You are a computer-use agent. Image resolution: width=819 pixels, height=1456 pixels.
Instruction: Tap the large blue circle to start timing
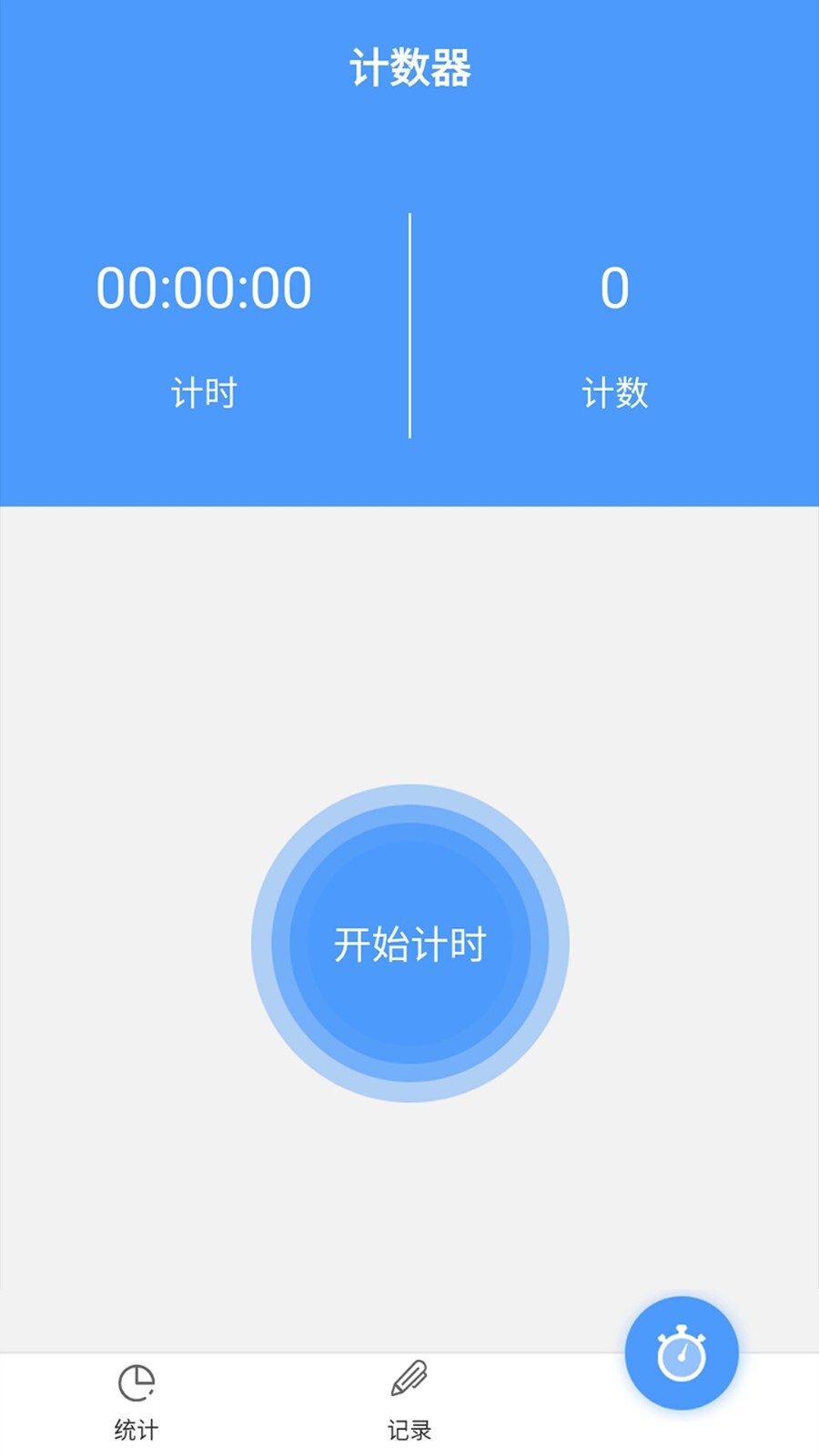pos(409,945)
